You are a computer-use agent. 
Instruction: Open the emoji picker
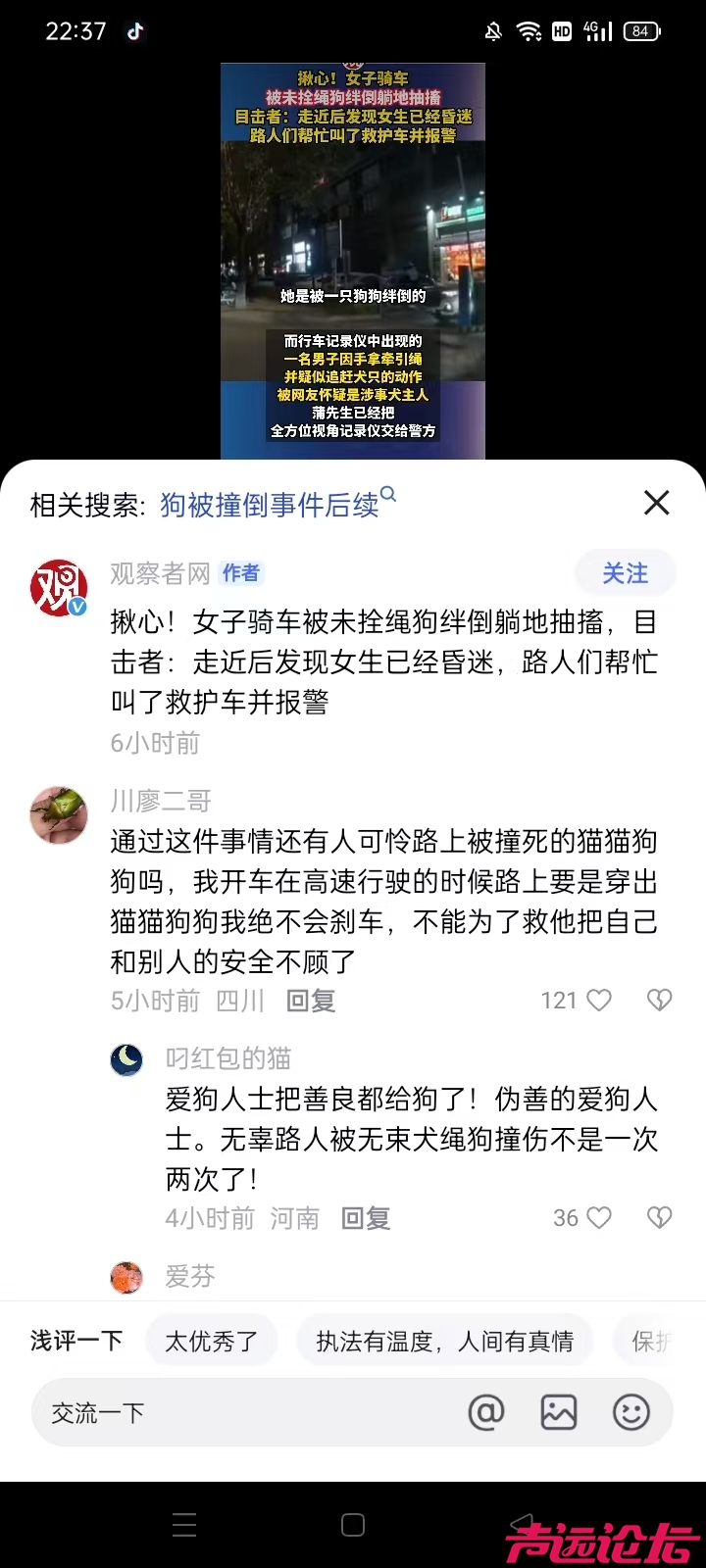pyautogui.click(x=631, y=1412)
